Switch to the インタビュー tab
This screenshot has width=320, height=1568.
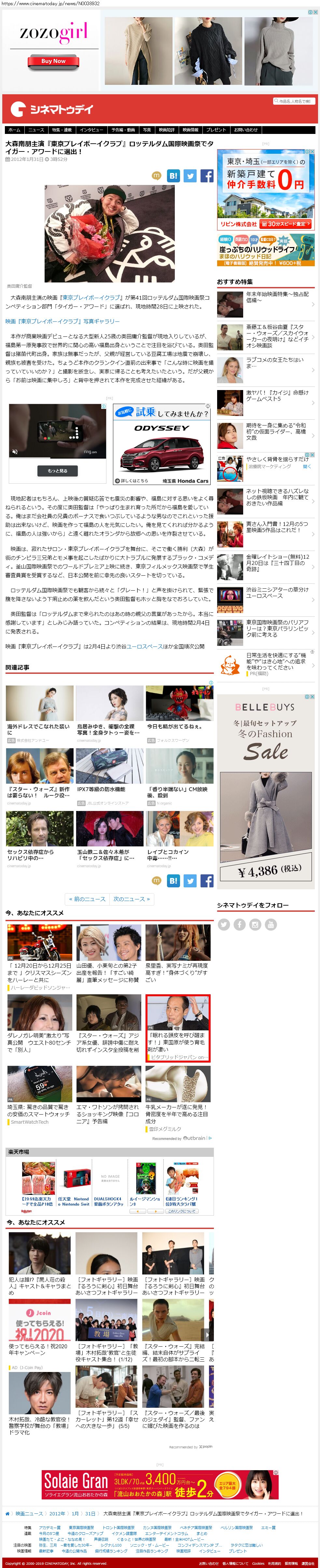point(91,130)
